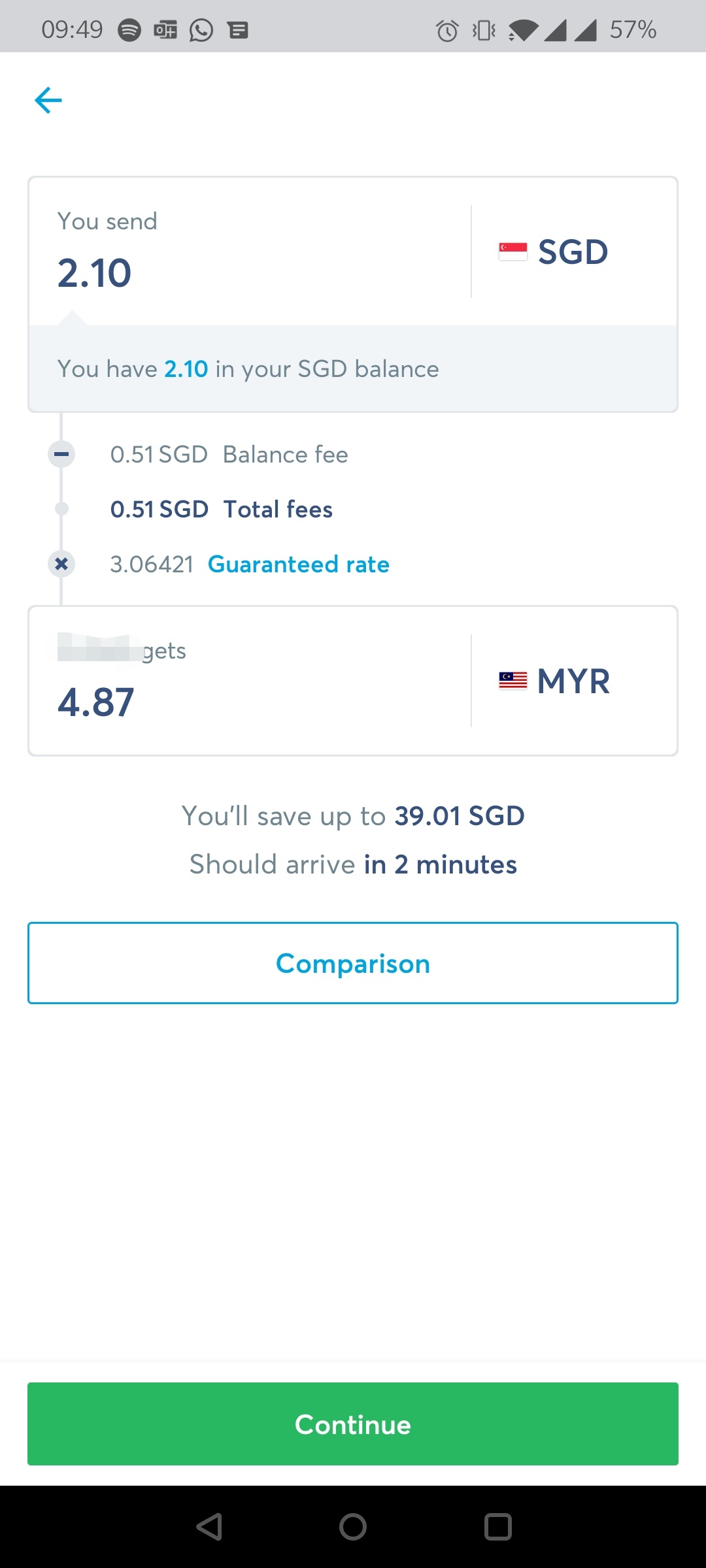Go back using the blue arrow
Viewport: 706px width, 1568px height.
pyautogui.click(x=48, y=100)
